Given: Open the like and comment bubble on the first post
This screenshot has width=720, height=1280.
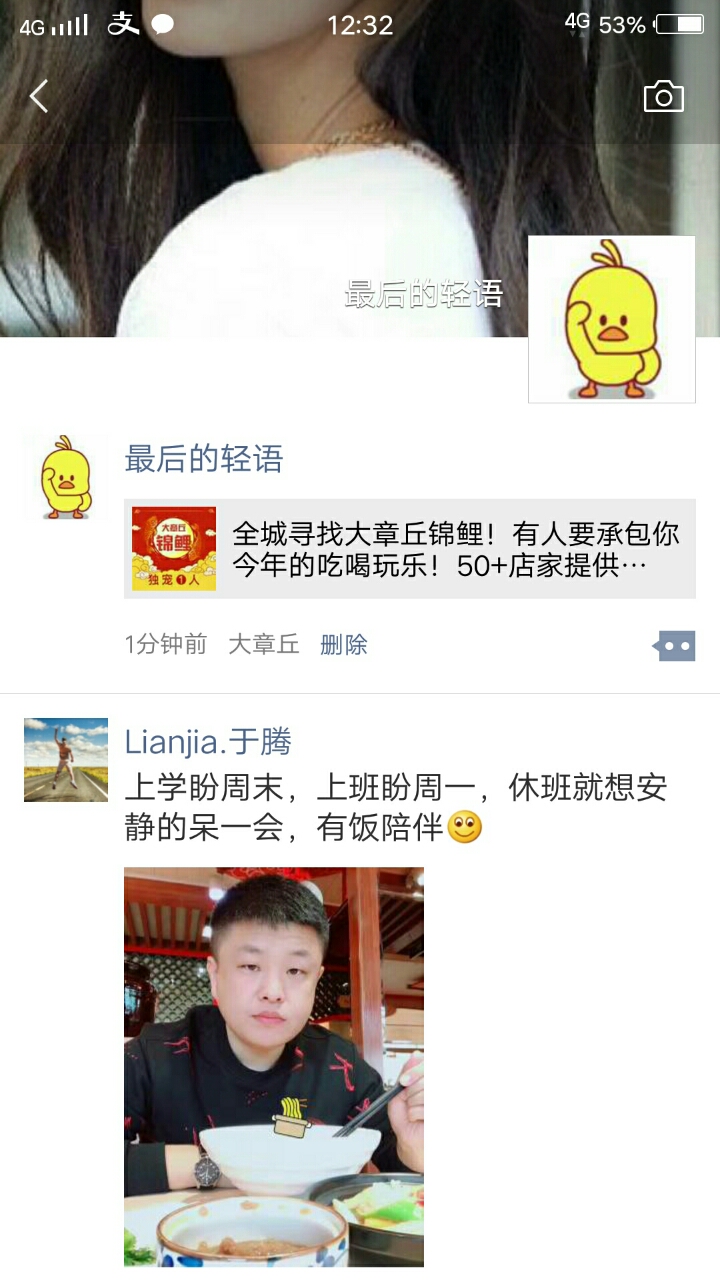Looking at the screenshot, I should point(674,646).
